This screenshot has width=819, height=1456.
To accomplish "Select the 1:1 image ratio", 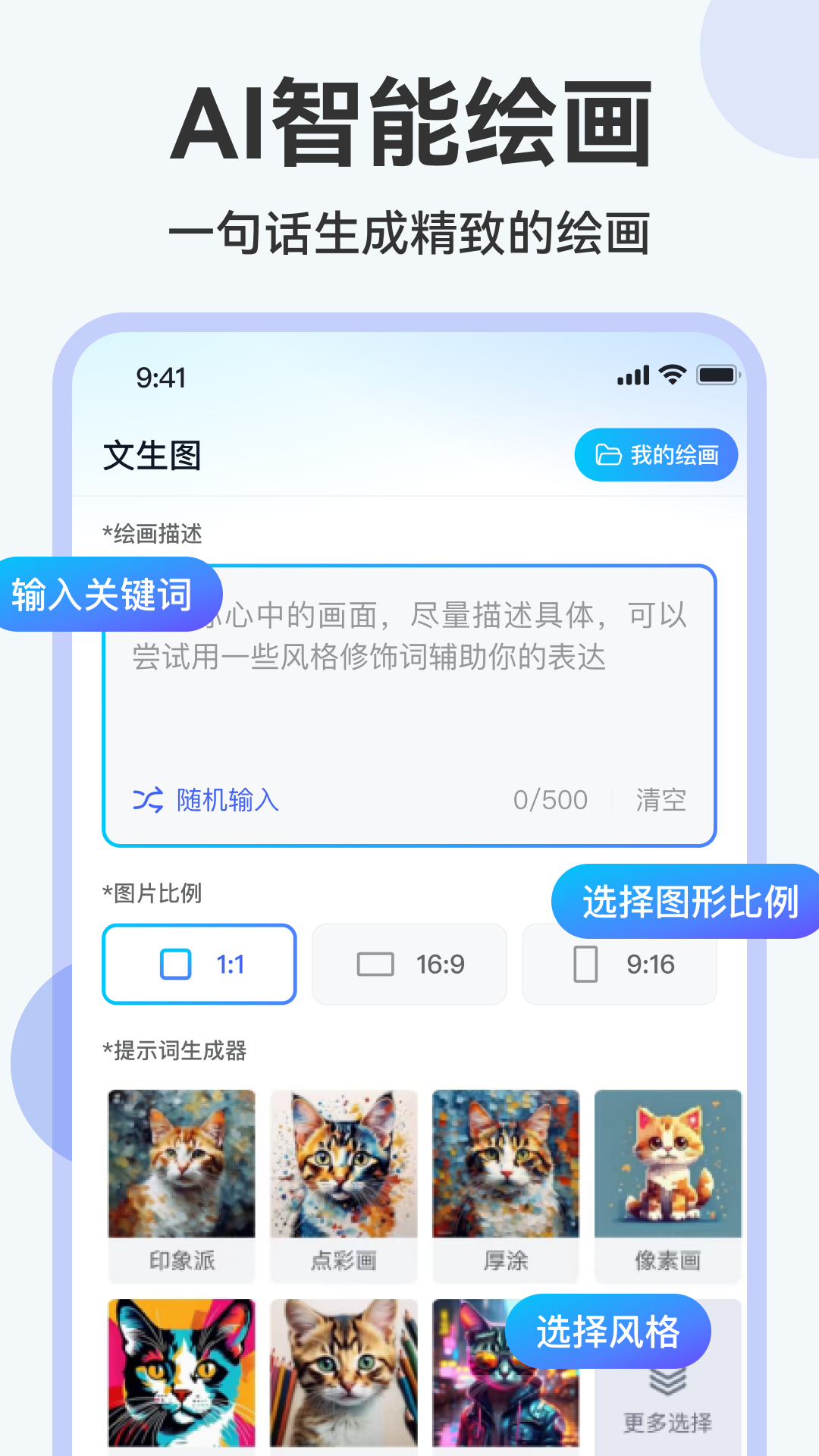I will coord(199,964).
